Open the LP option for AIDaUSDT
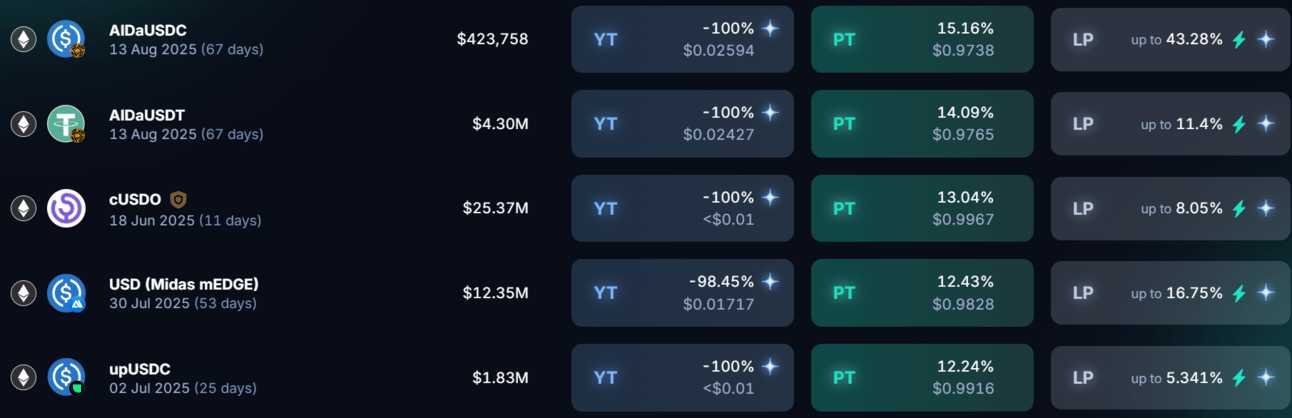1292x418 pixels. coord(1170,124)
